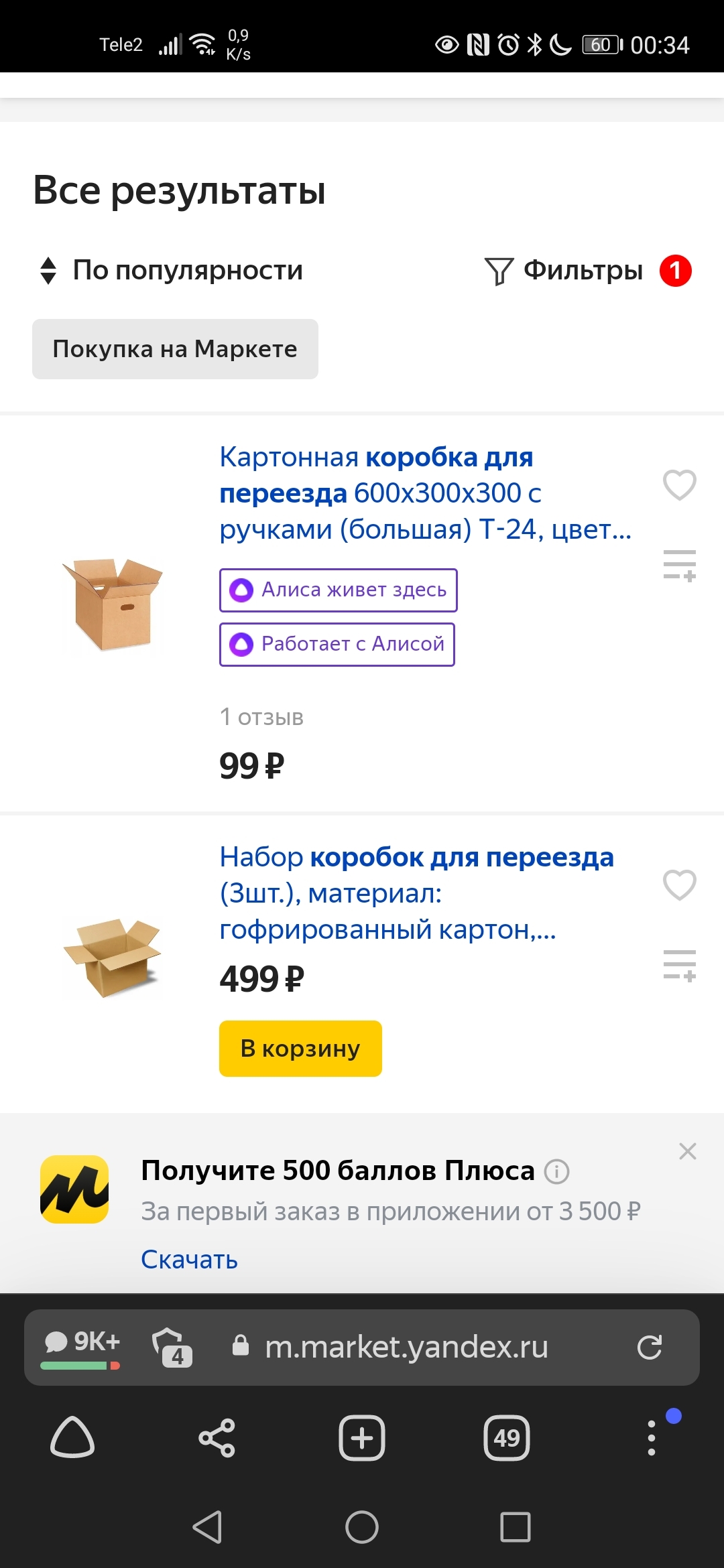The width and height of the screenshot is (724, 1568).
Task: Reload the m.market.yandex.ru page
Action: coord(649,1347)
